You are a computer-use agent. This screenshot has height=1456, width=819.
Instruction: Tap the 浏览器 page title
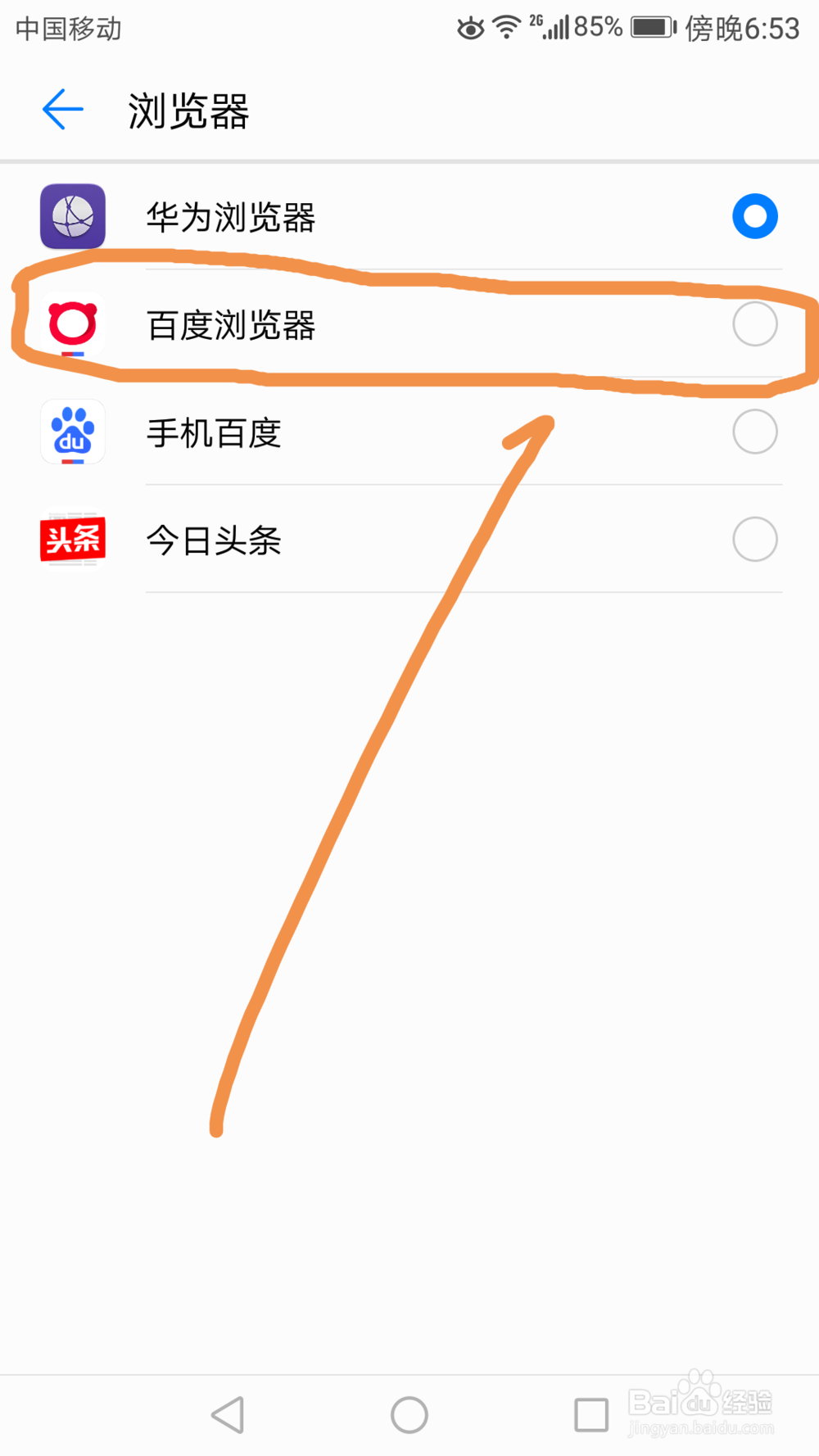187,112
